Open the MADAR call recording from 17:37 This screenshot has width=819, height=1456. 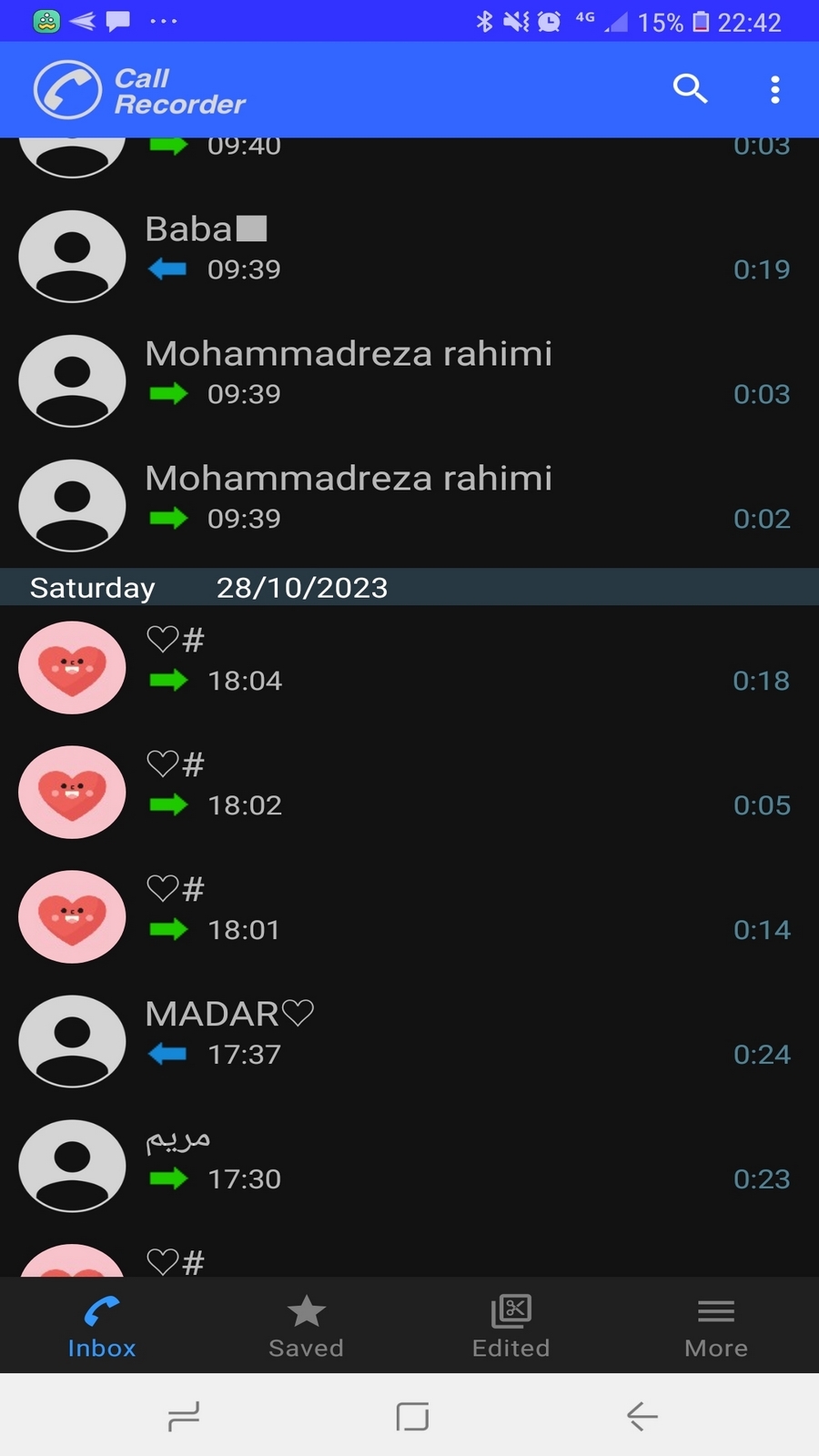tap(409, 1041)
